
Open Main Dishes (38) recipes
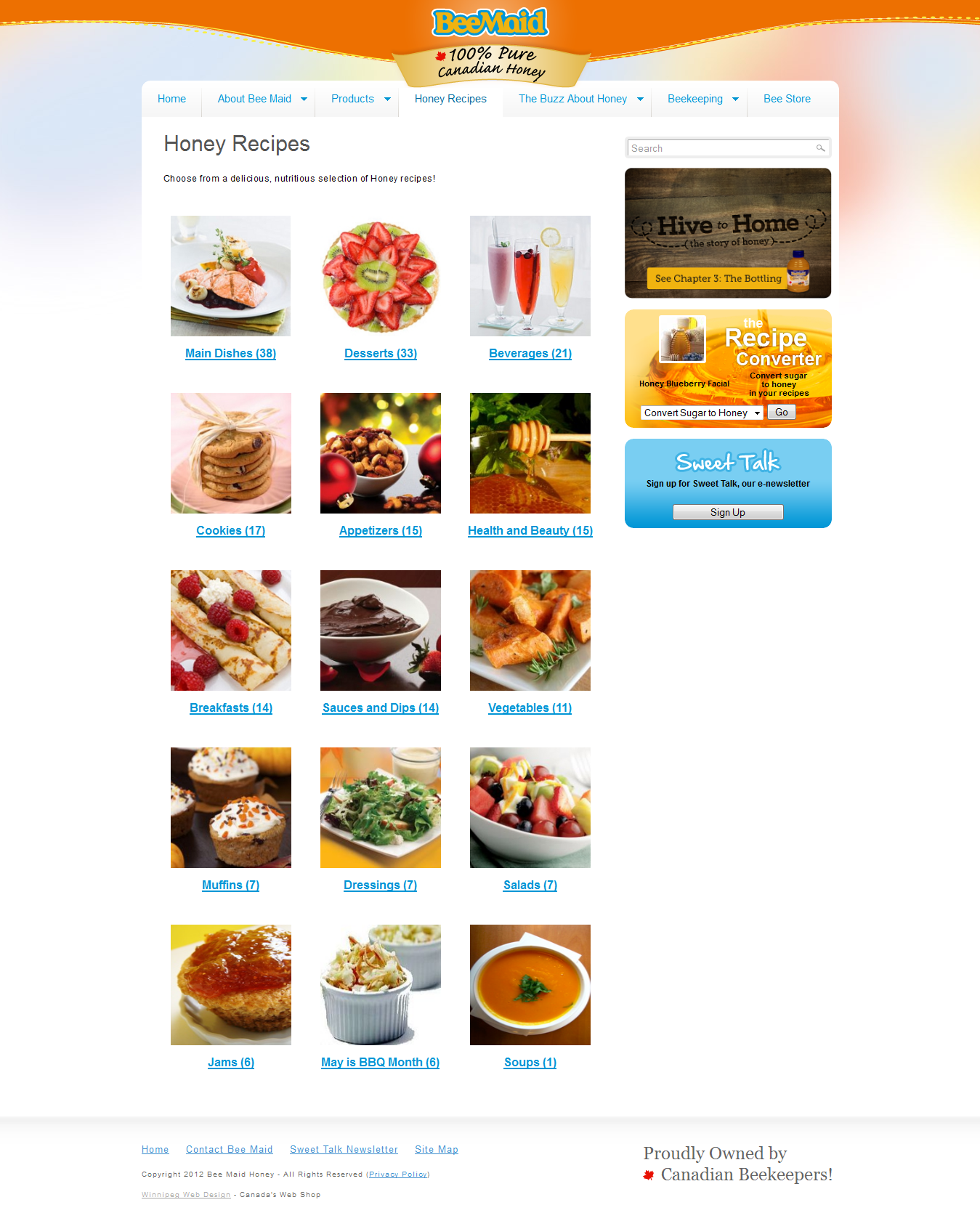(230, 354)
